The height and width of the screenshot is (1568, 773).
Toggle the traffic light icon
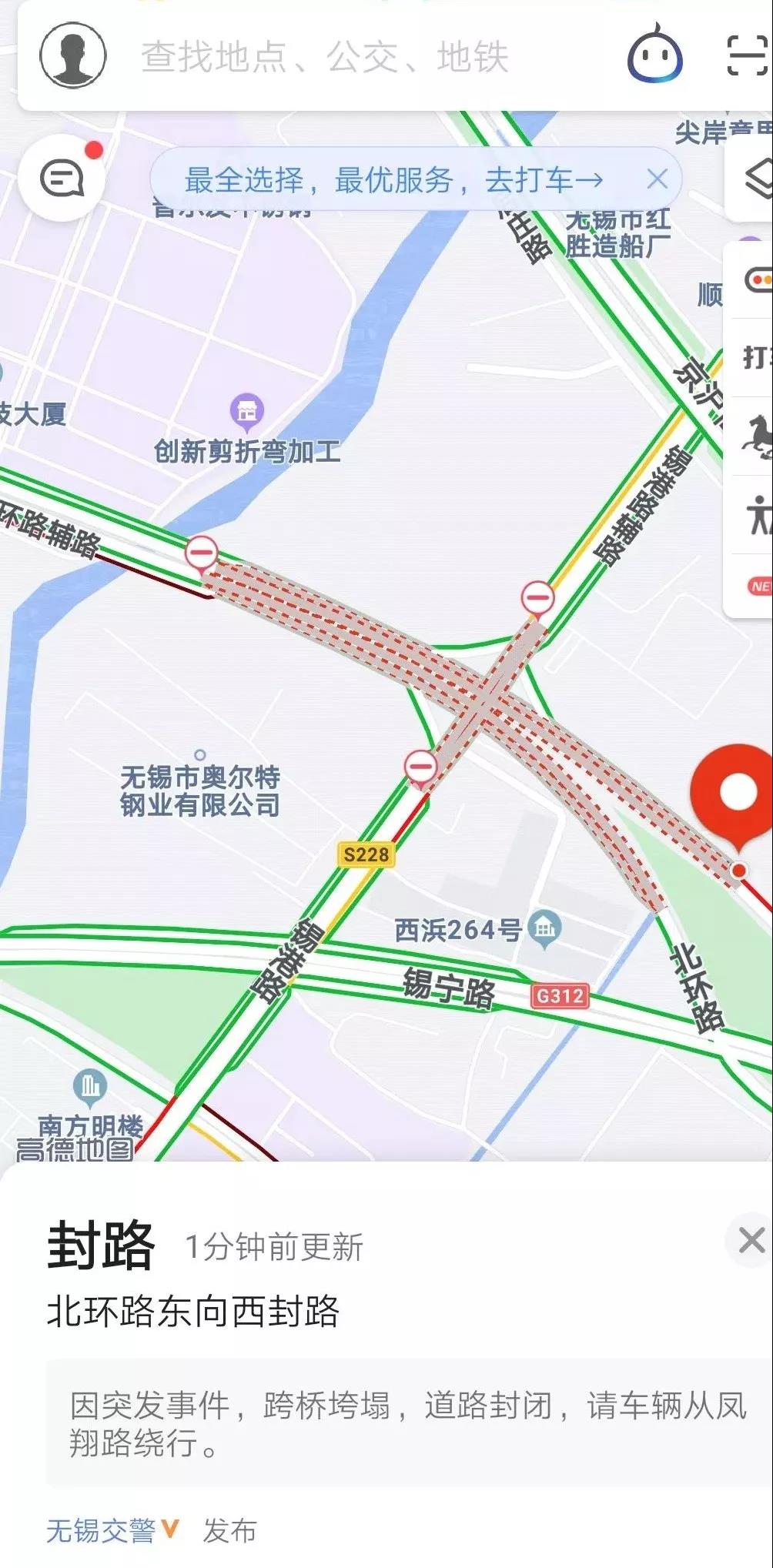(758, 280)
